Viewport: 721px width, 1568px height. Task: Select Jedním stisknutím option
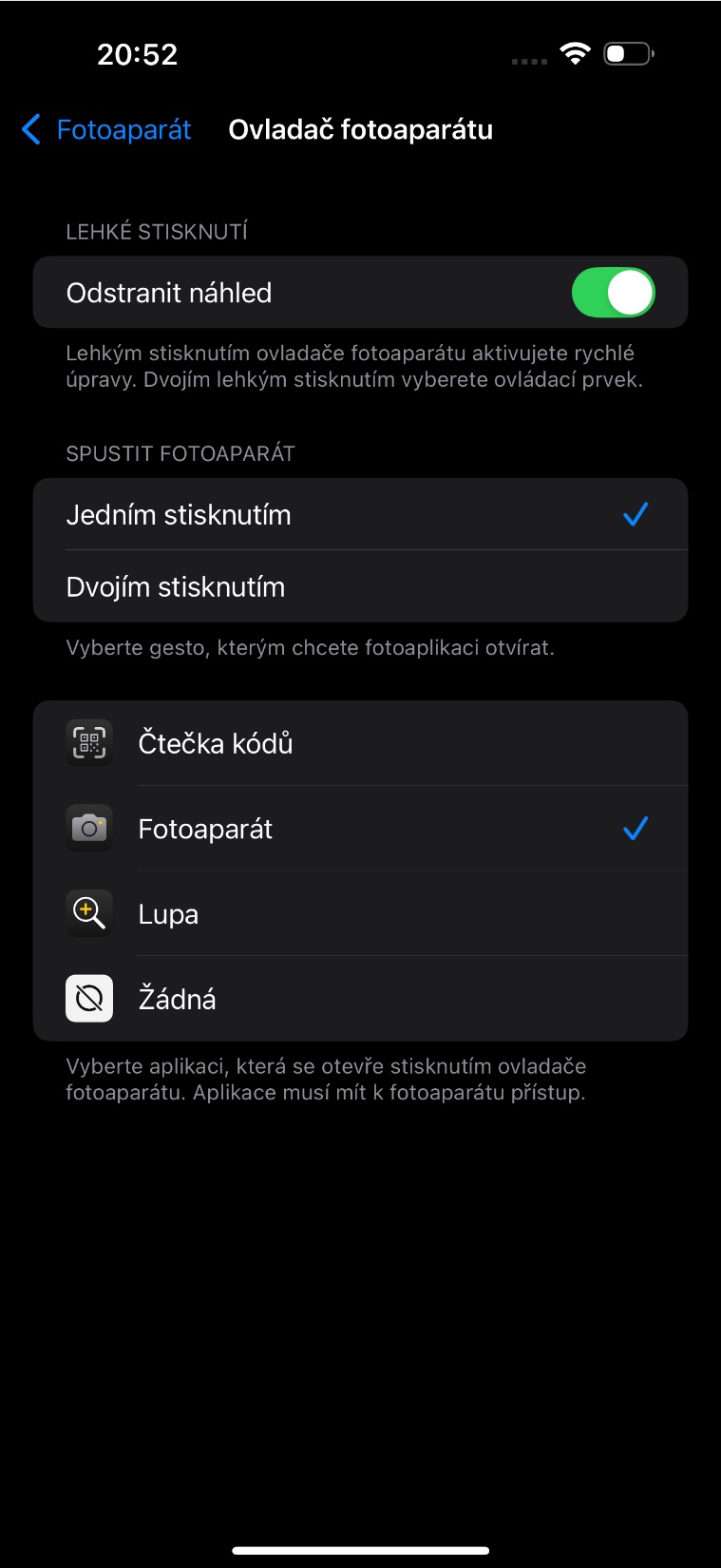click(x=360, y=514)
